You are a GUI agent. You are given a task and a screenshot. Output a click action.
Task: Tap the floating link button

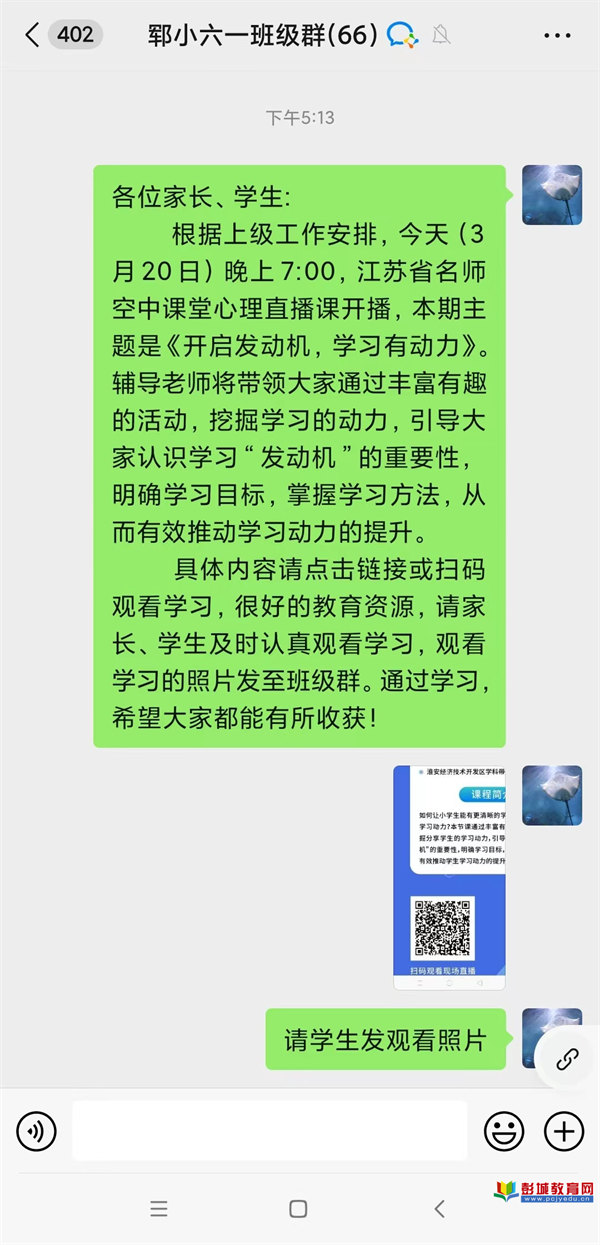568,1058
